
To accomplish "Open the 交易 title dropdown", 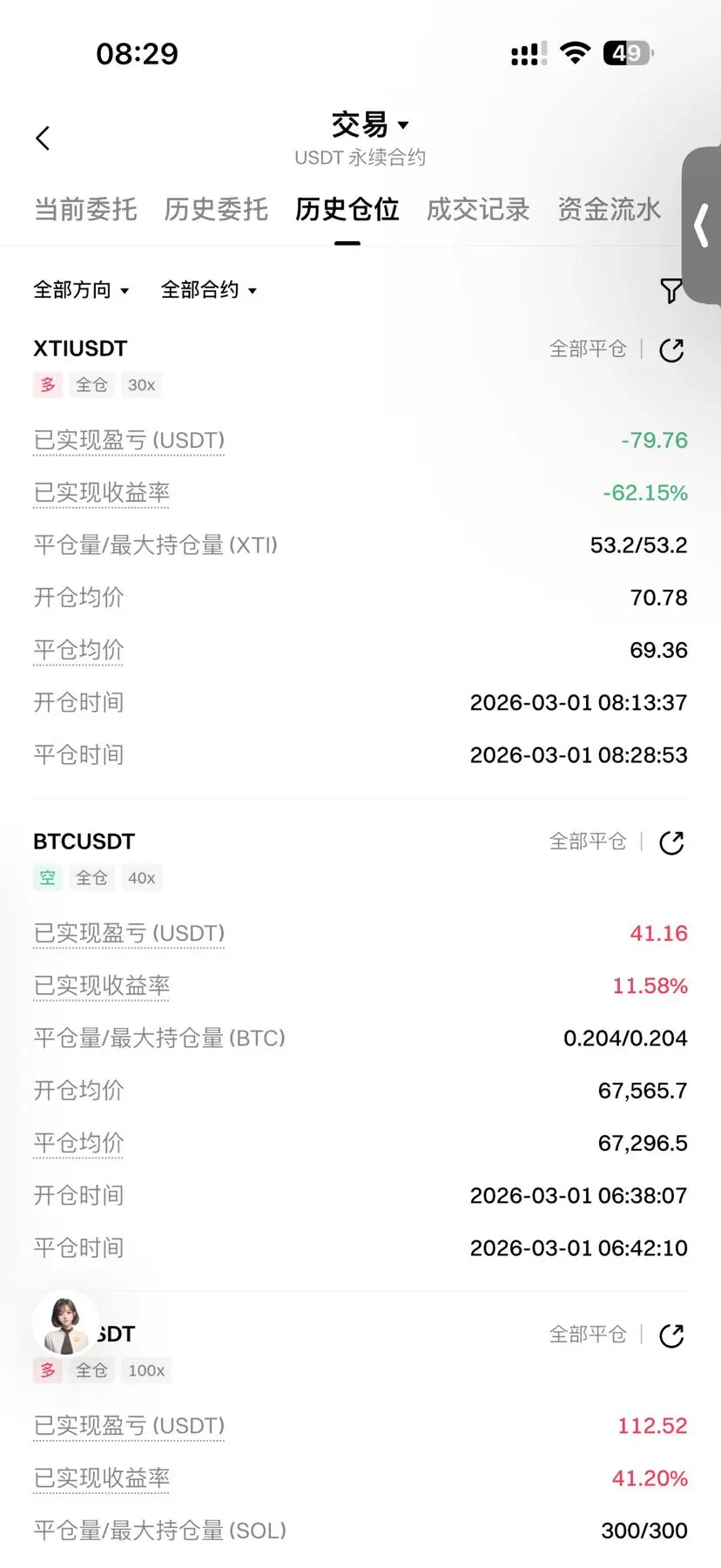I will (x=369, y=125).
